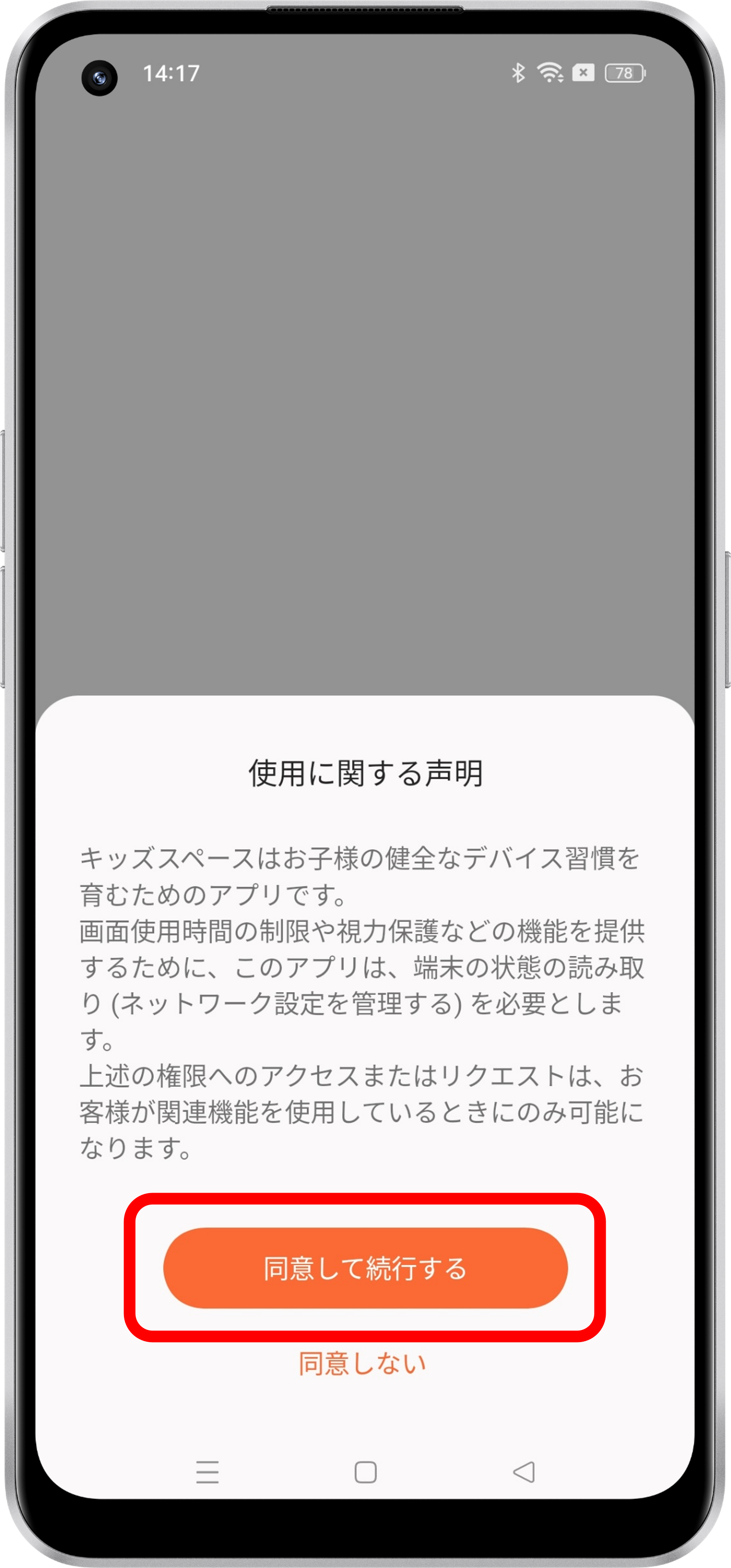
Task: Go to the home screen via navigation bar
Action: click(365, 1473)
